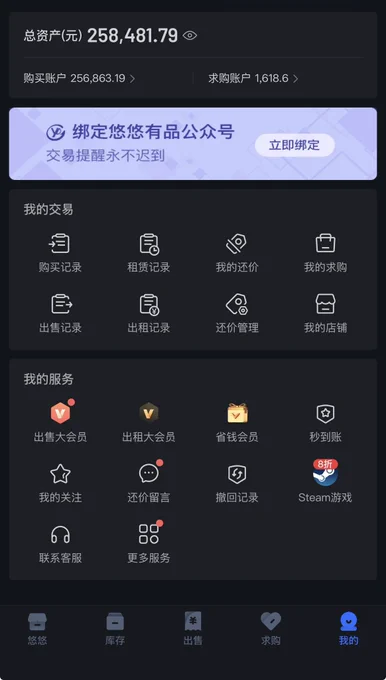The height and width of the screenshot is (680, 386).
Task: Open 省钱会员
Action: pos(237,423)
